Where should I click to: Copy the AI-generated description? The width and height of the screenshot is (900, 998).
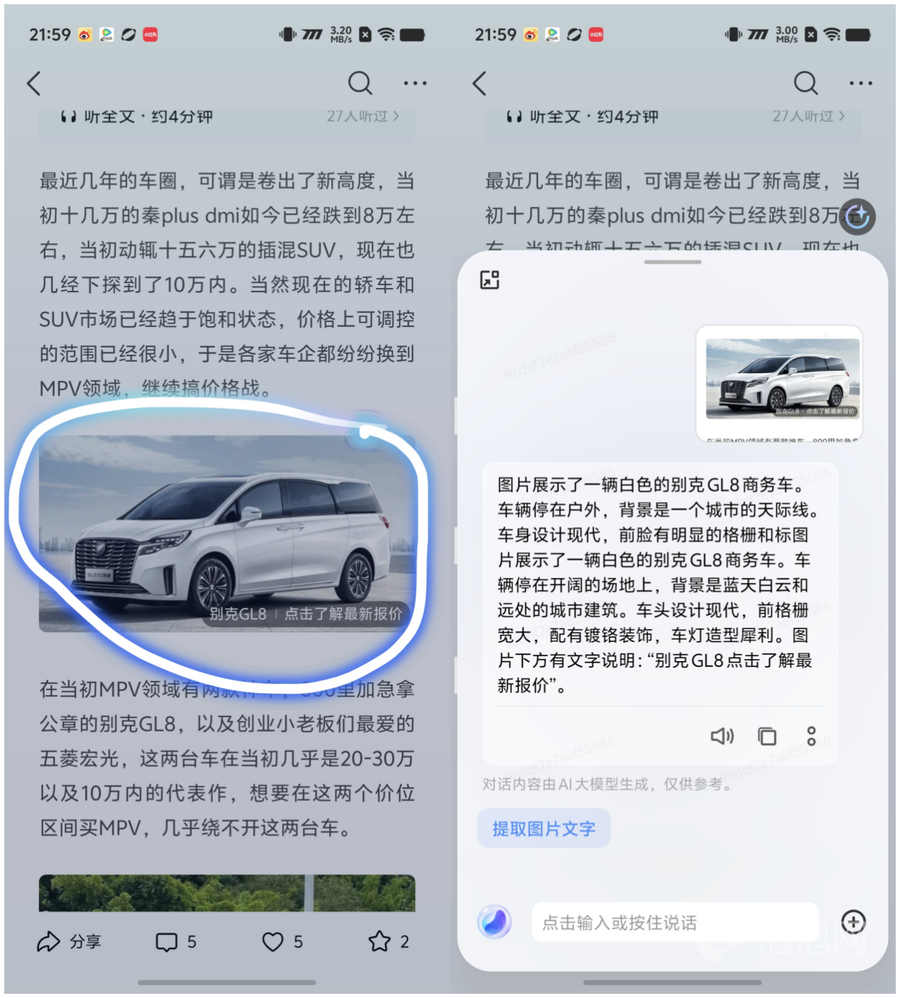[767, 736]
